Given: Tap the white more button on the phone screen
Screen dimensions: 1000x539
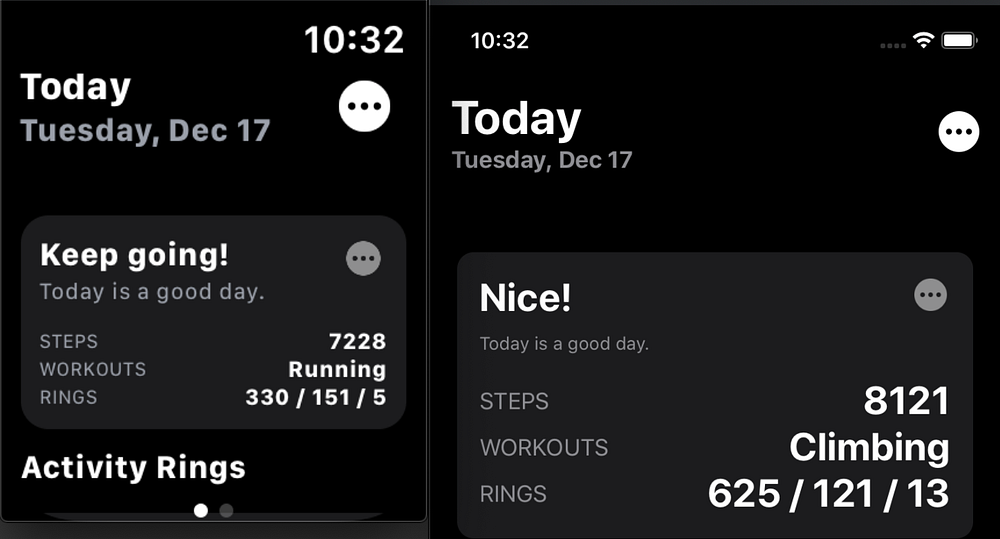Looking at the screenshot, I should [x=959, y=132].
